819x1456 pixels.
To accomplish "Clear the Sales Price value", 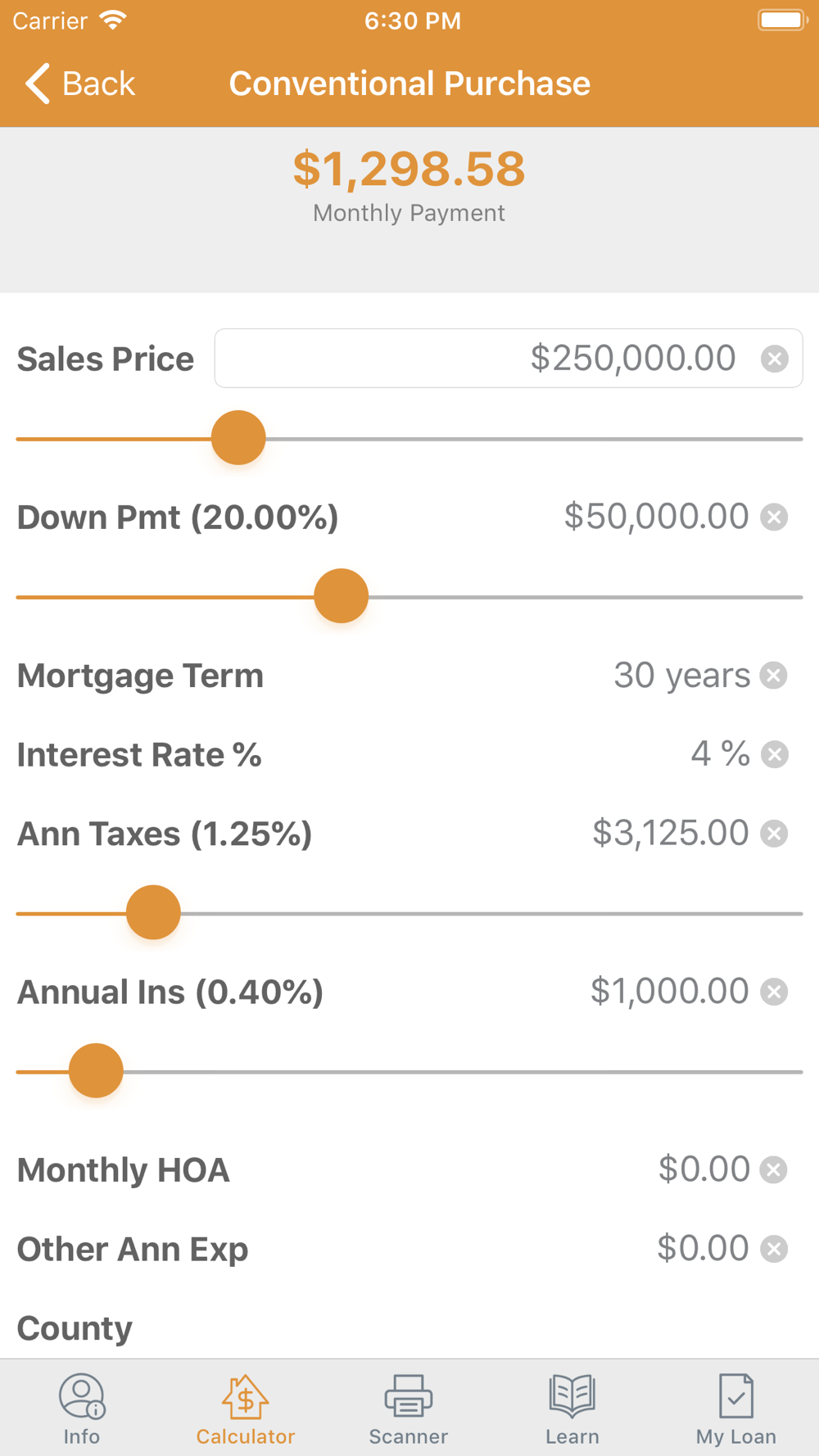I will (x=774, y=359).
